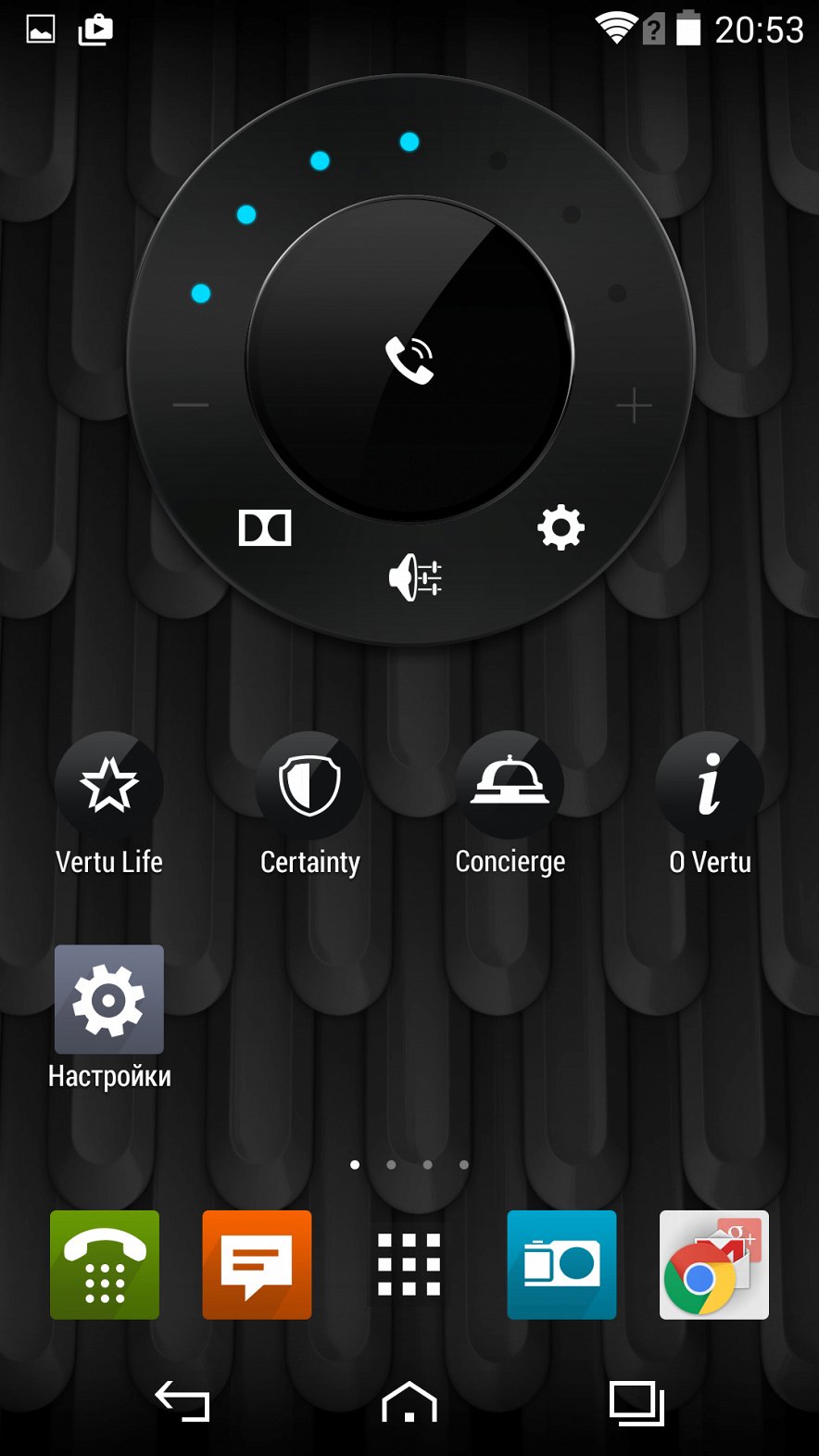The height and width of the screenshot is (1456, 819).
Task: Open the sound equalizer icon
Action: 415,577
